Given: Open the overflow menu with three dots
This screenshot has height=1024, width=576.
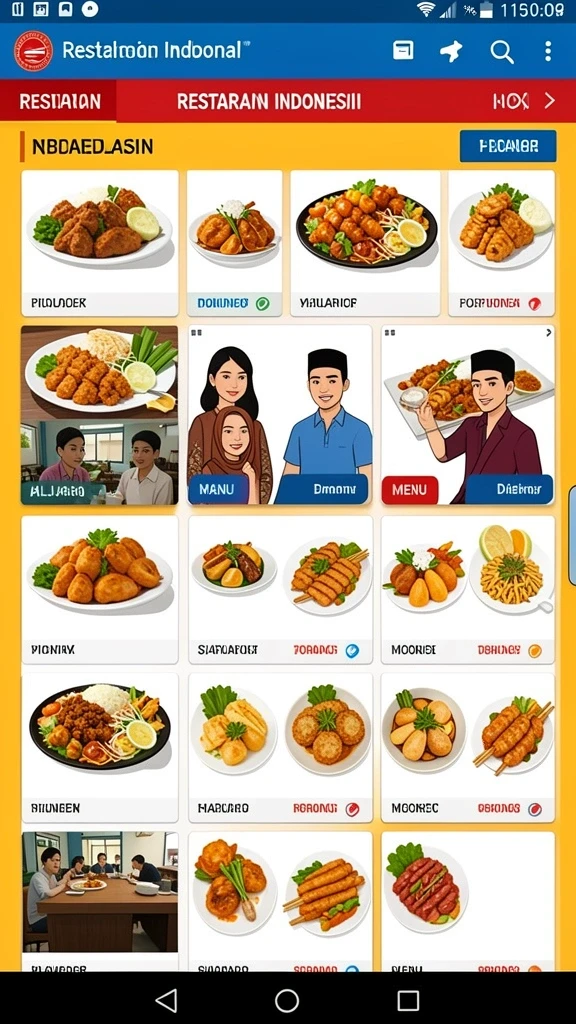Looking at the screenshot, I should click(x=547, y=51).
